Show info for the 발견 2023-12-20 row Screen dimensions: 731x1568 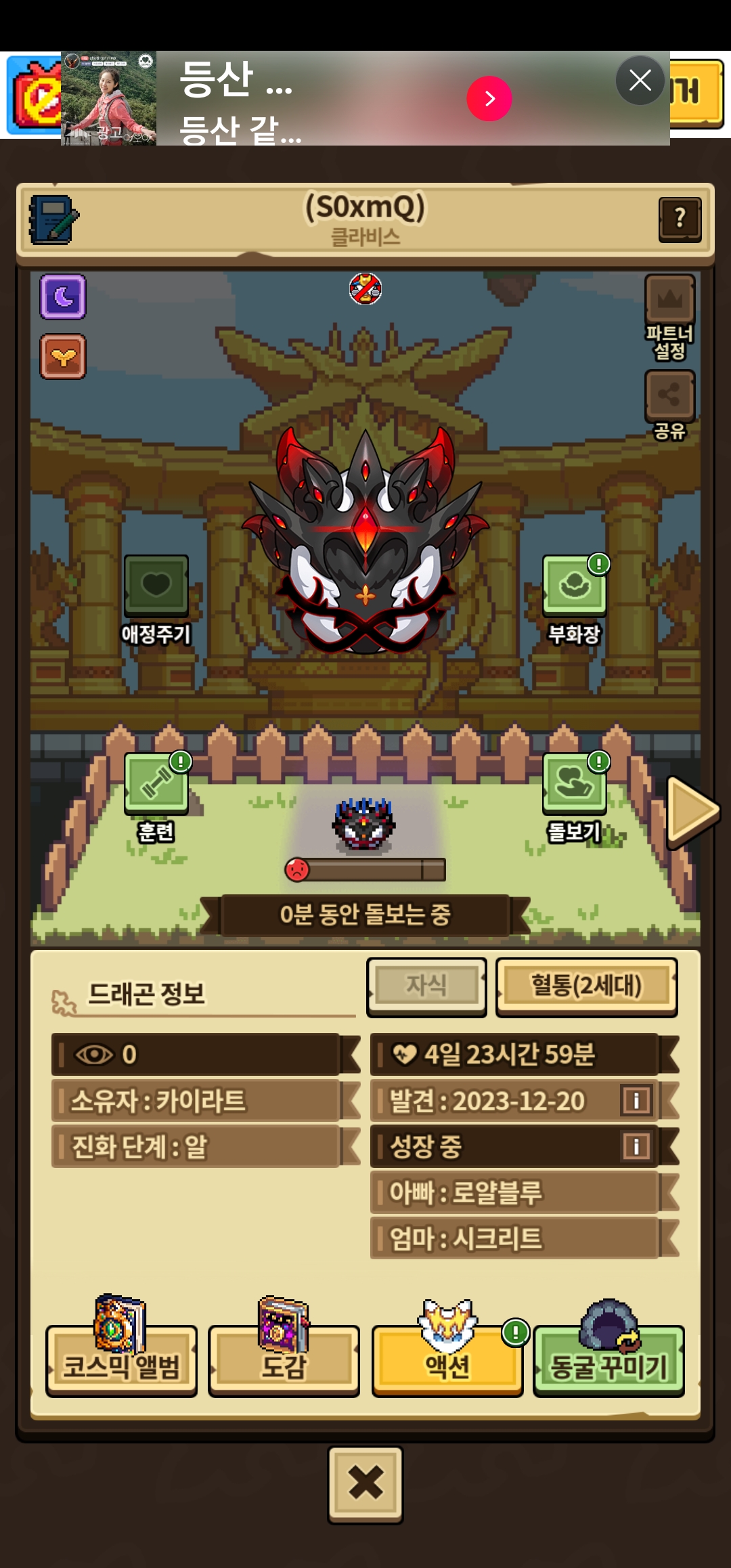pyautogui.click(x=636, y=1100)
